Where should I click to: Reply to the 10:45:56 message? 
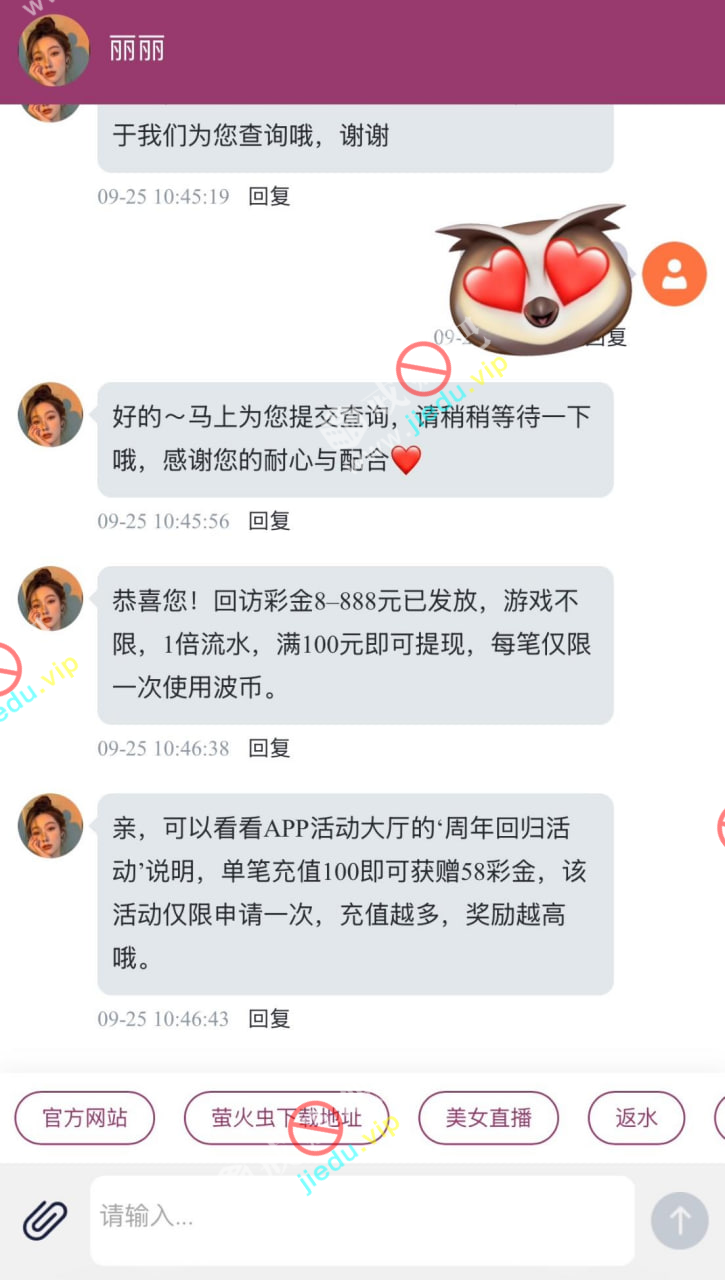(x=269, y=520)
